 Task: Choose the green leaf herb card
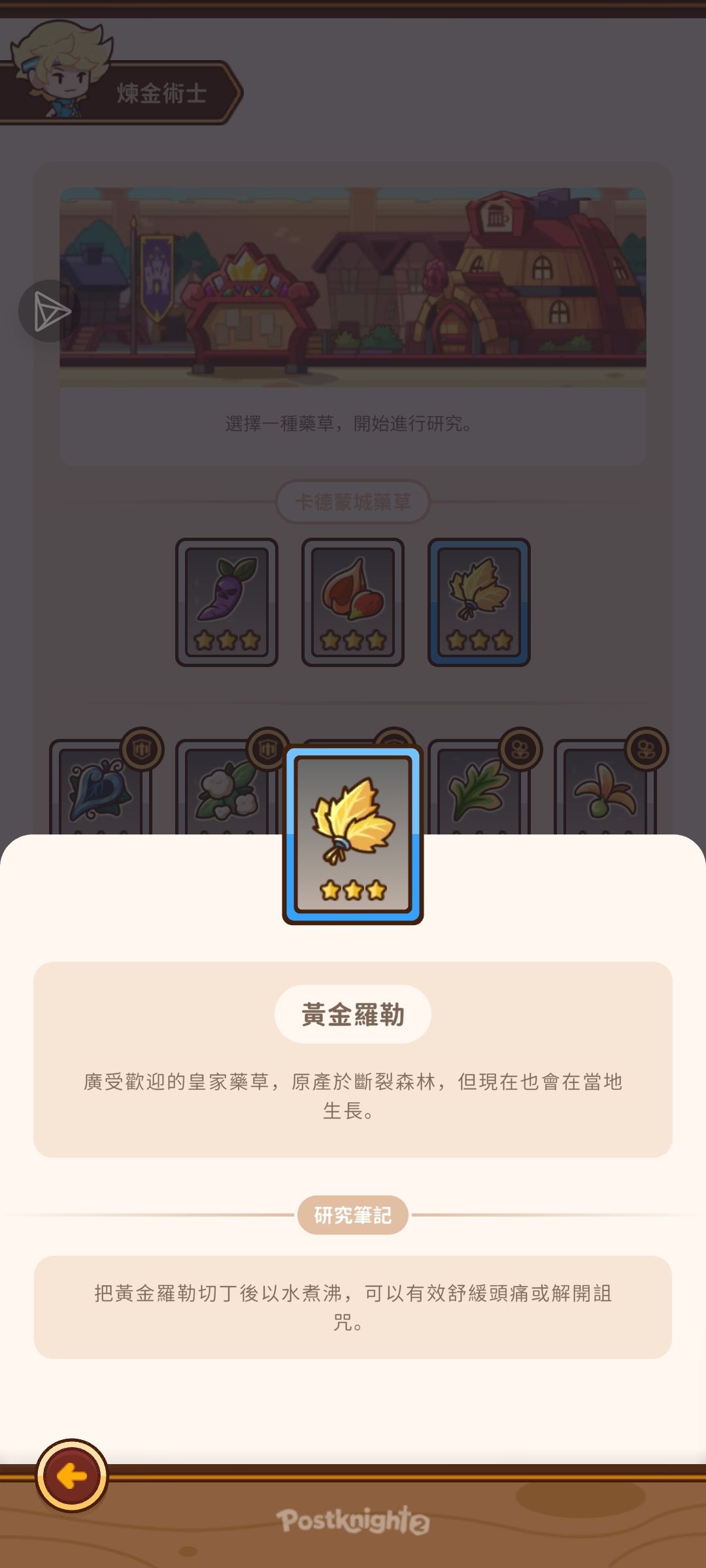click(x=479, y=787)
